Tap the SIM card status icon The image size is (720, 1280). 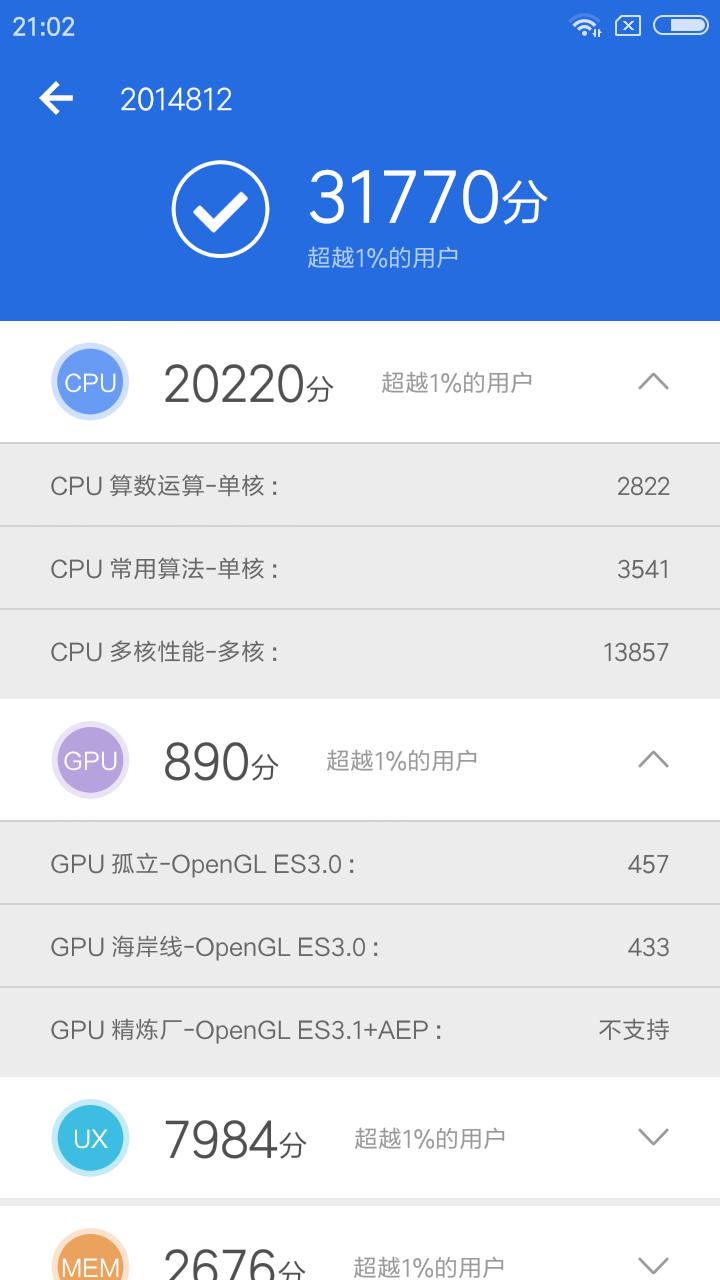[630, 25]
